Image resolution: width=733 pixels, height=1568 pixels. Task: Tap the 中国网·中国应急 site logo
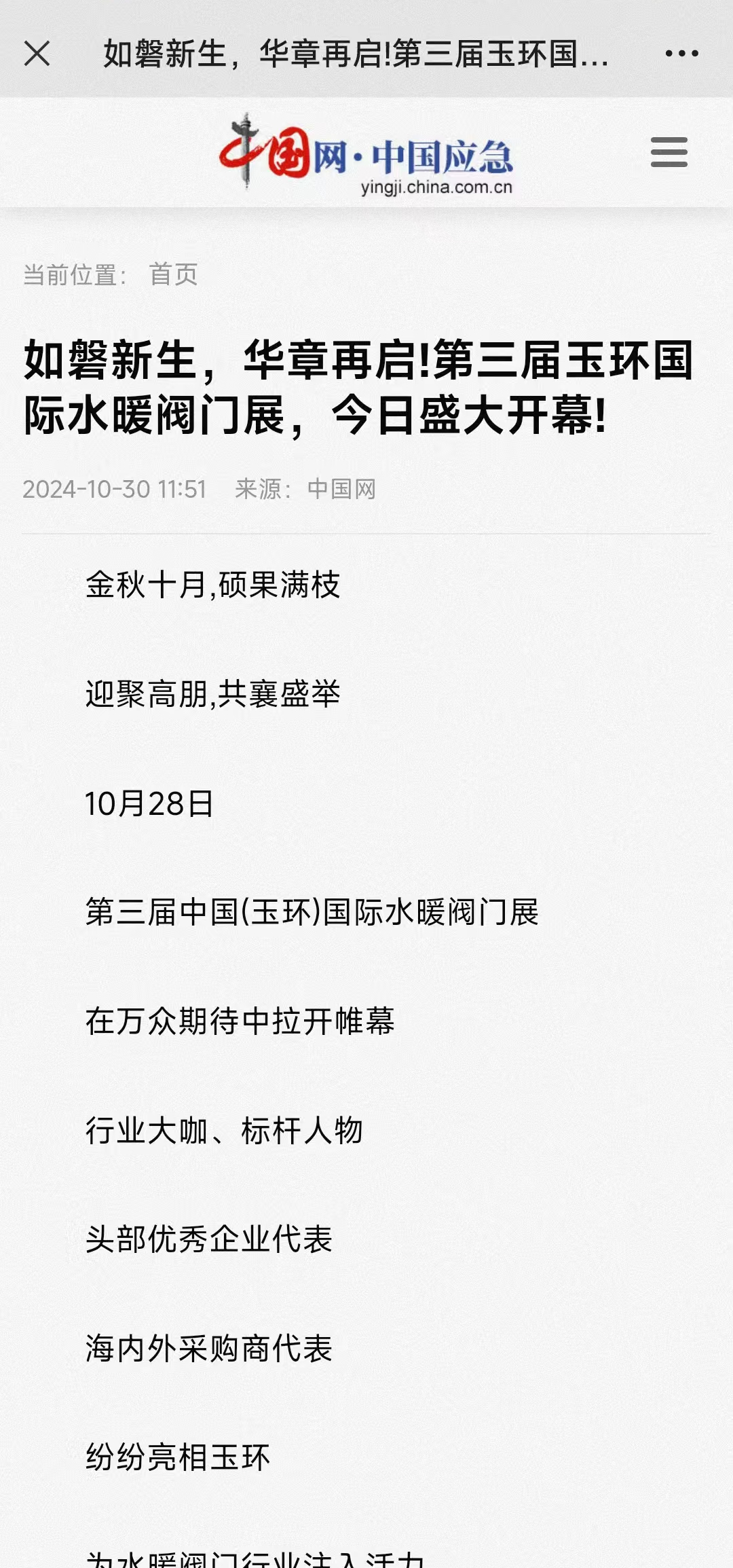click(366, 155)
